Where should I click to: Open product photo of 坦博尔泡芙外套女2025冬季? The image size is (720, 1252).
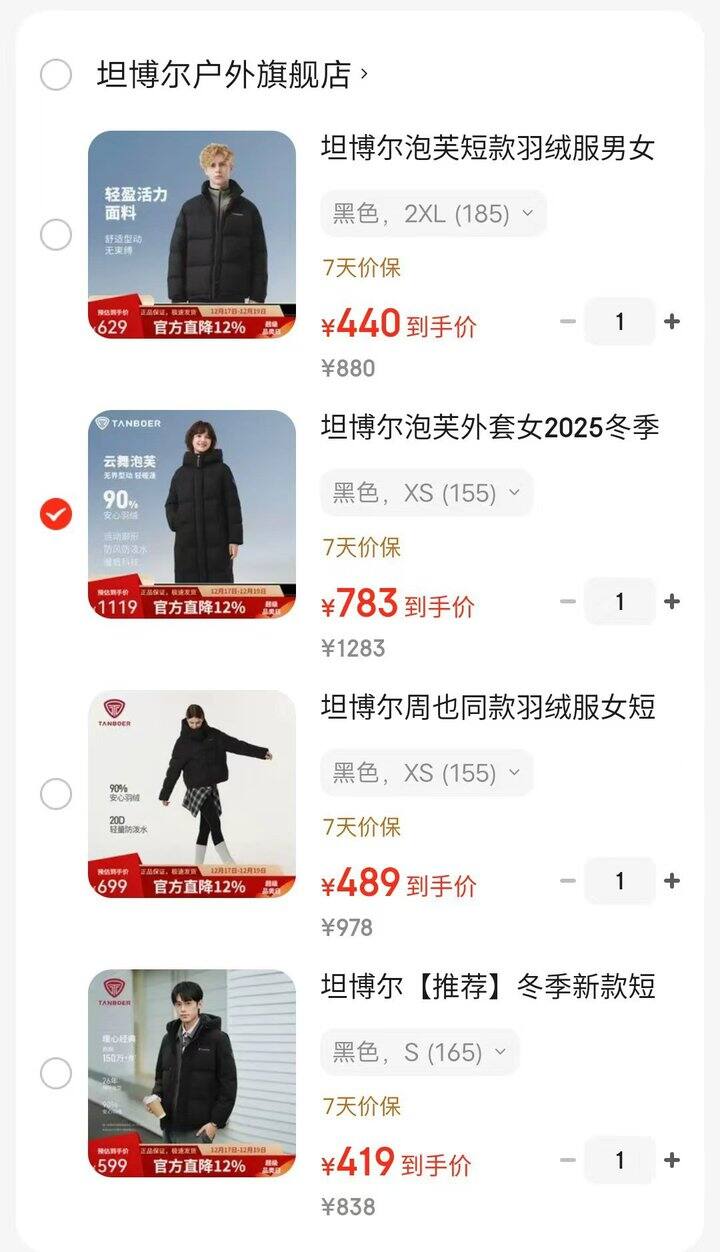(192, 515)
